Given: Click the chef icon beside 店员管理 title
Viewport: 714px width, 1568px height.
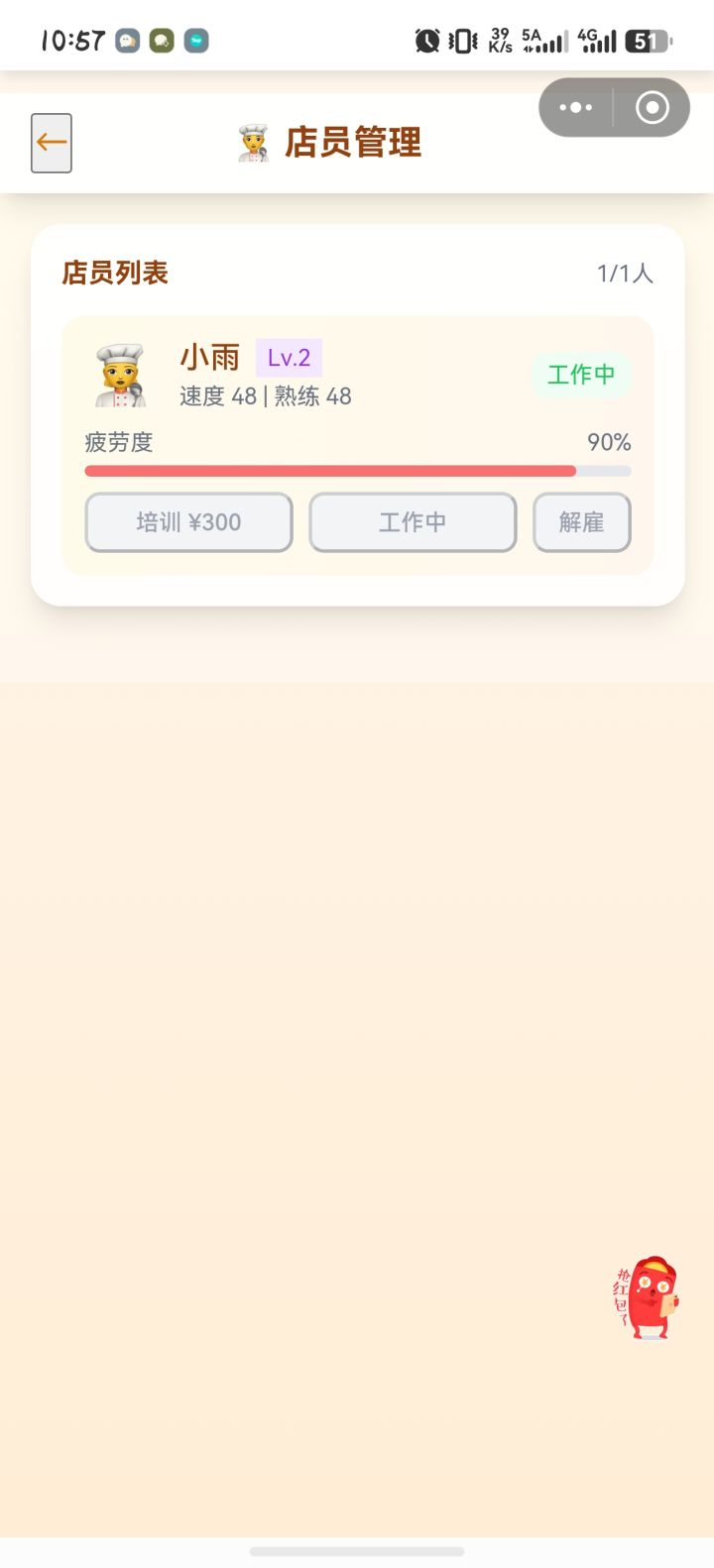Looking at the screenshot, I should tap(253, 141).
